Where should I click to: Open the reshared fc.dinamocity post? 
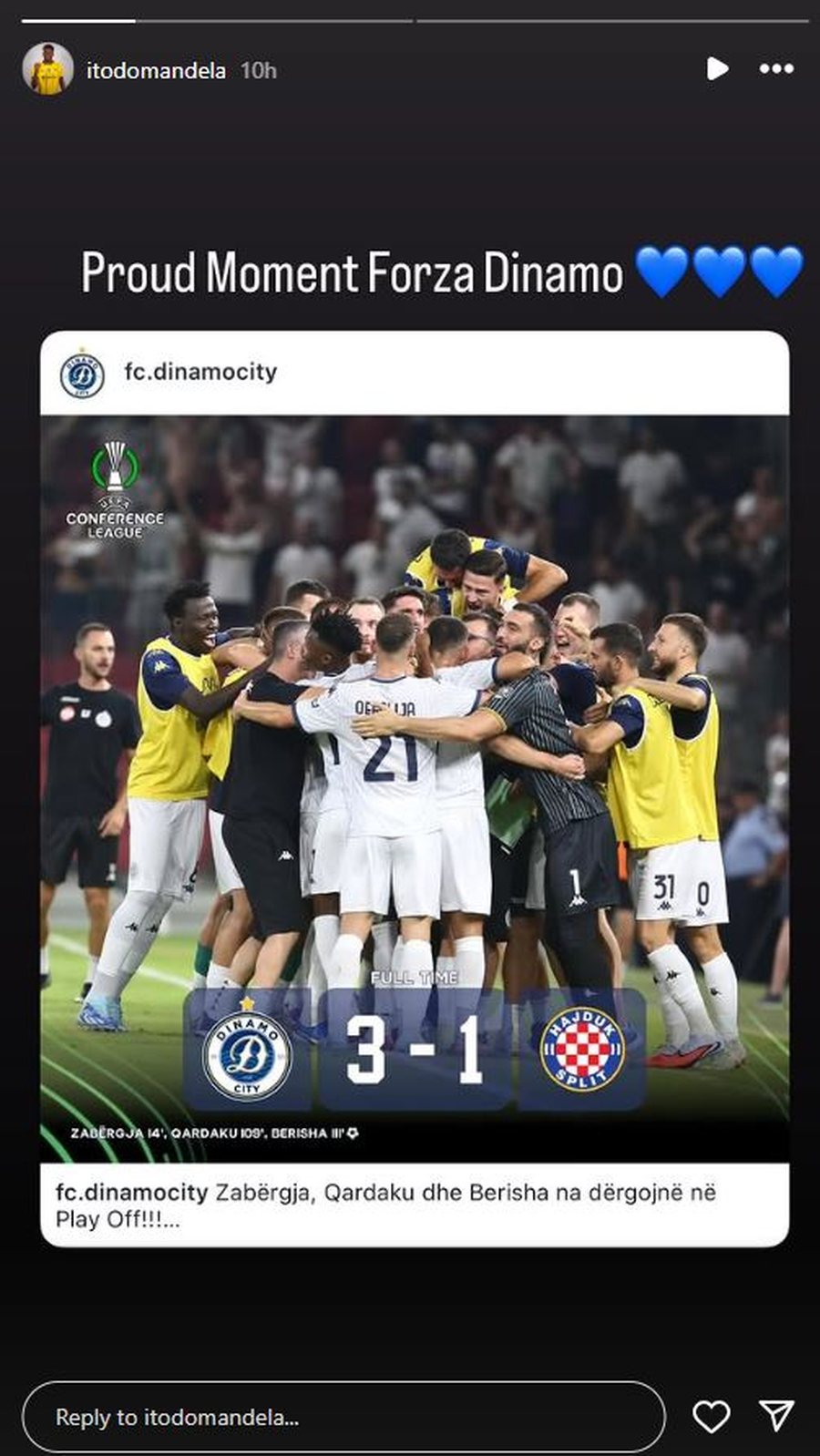415,788
